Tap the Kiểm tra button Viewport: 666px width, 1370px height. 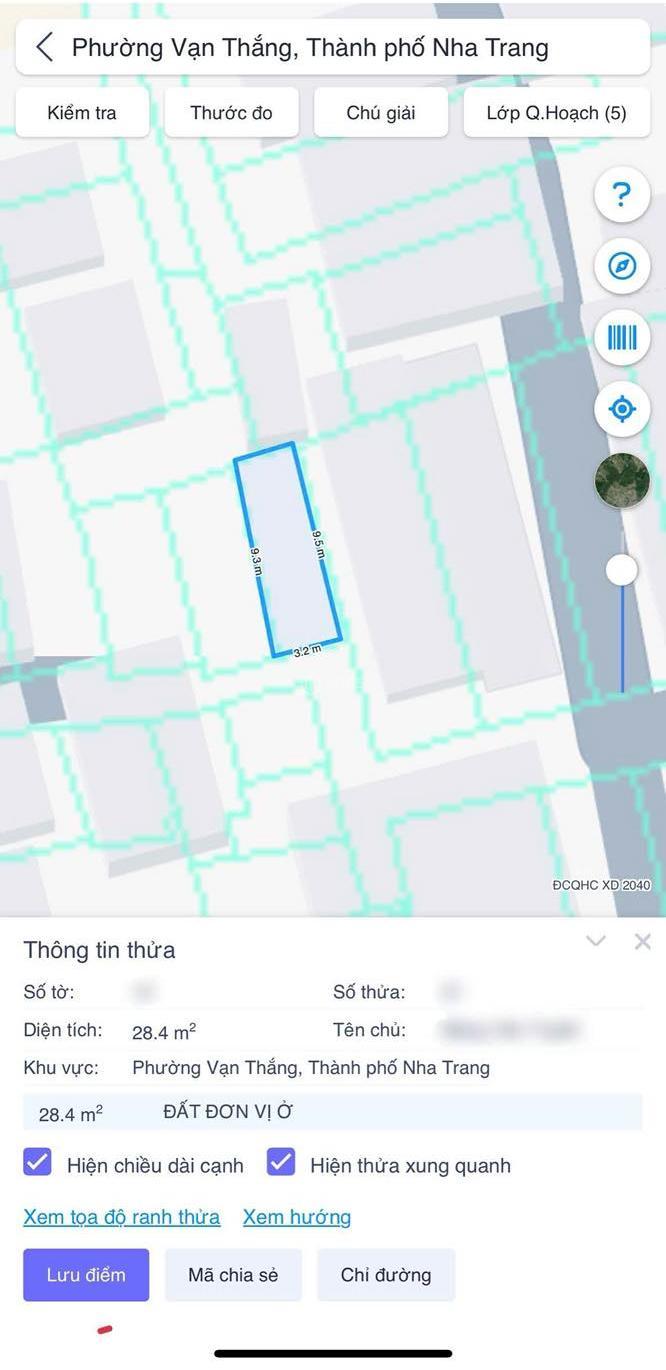(82, 113)
